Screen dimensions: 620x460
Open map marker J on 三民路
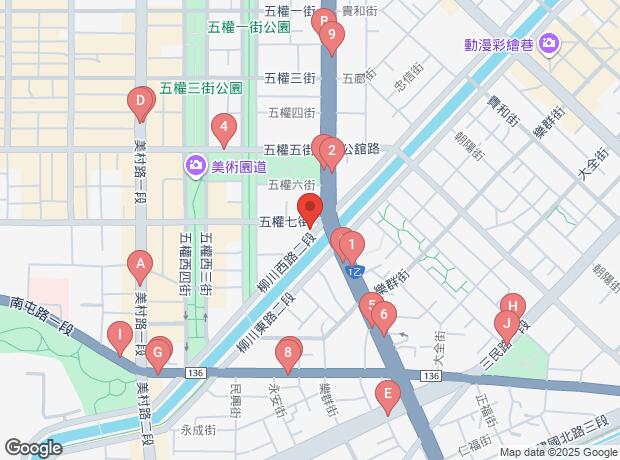click(x=506, y=323)
